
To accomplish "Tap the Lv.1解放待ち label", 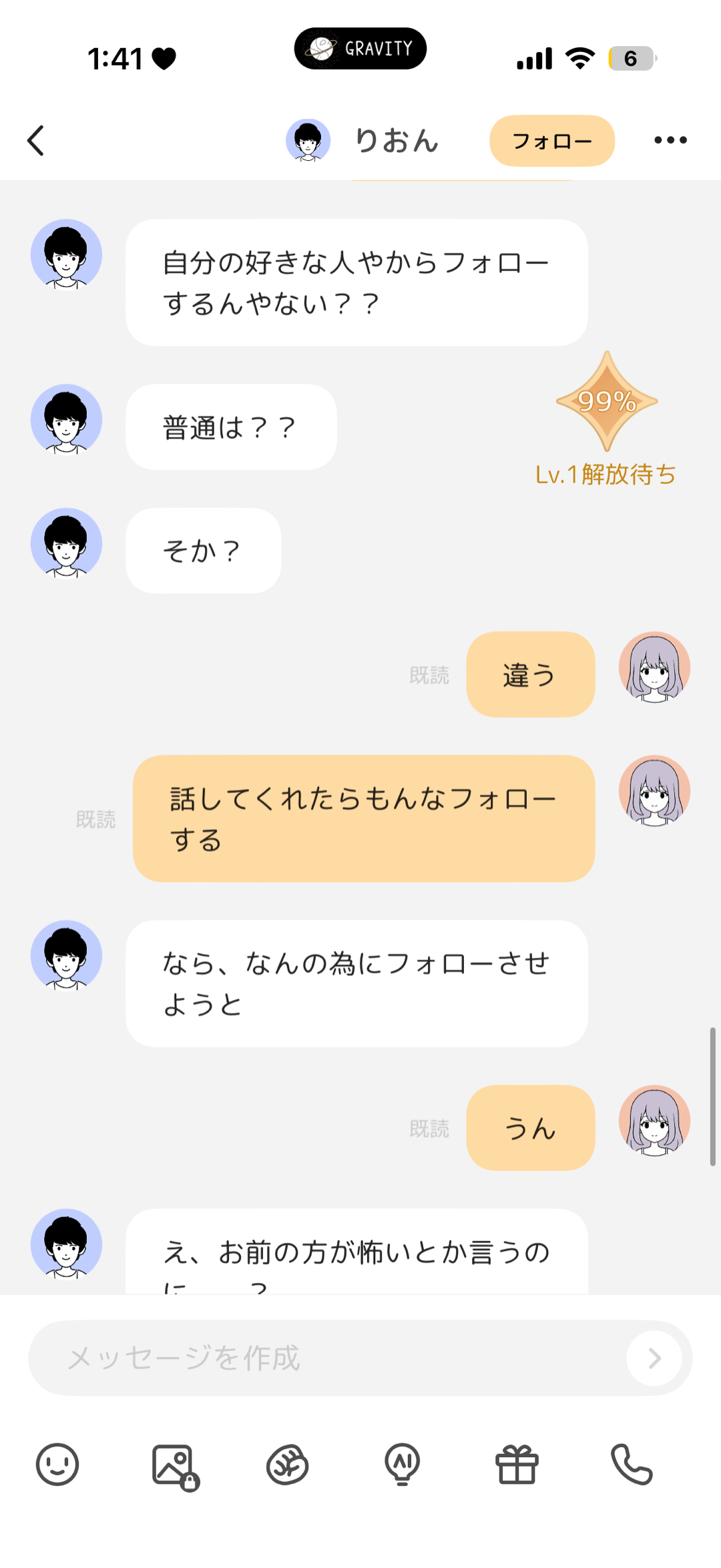I will click(x=606, y=475).
